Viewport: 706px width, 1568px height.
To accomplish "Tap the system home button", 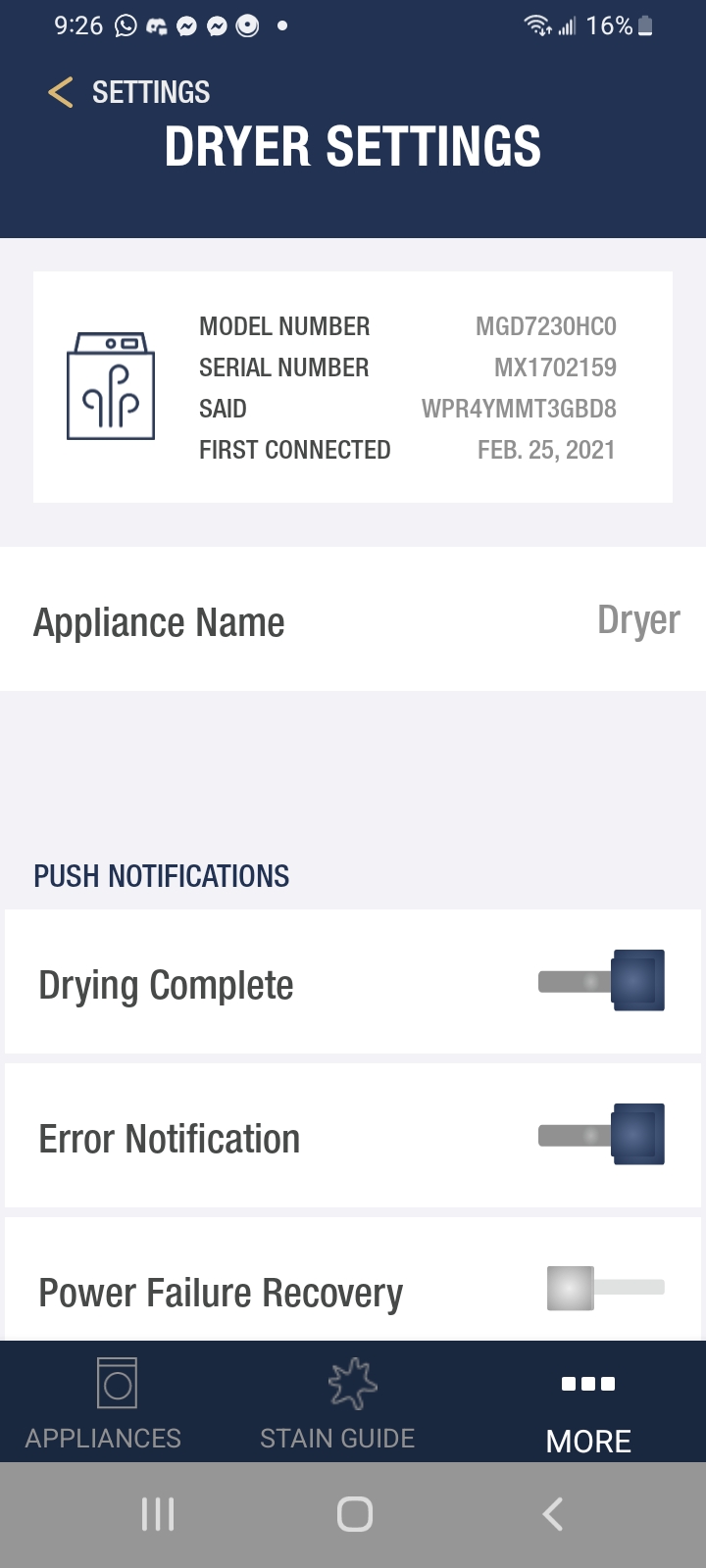I will [x=354, y=1514].
